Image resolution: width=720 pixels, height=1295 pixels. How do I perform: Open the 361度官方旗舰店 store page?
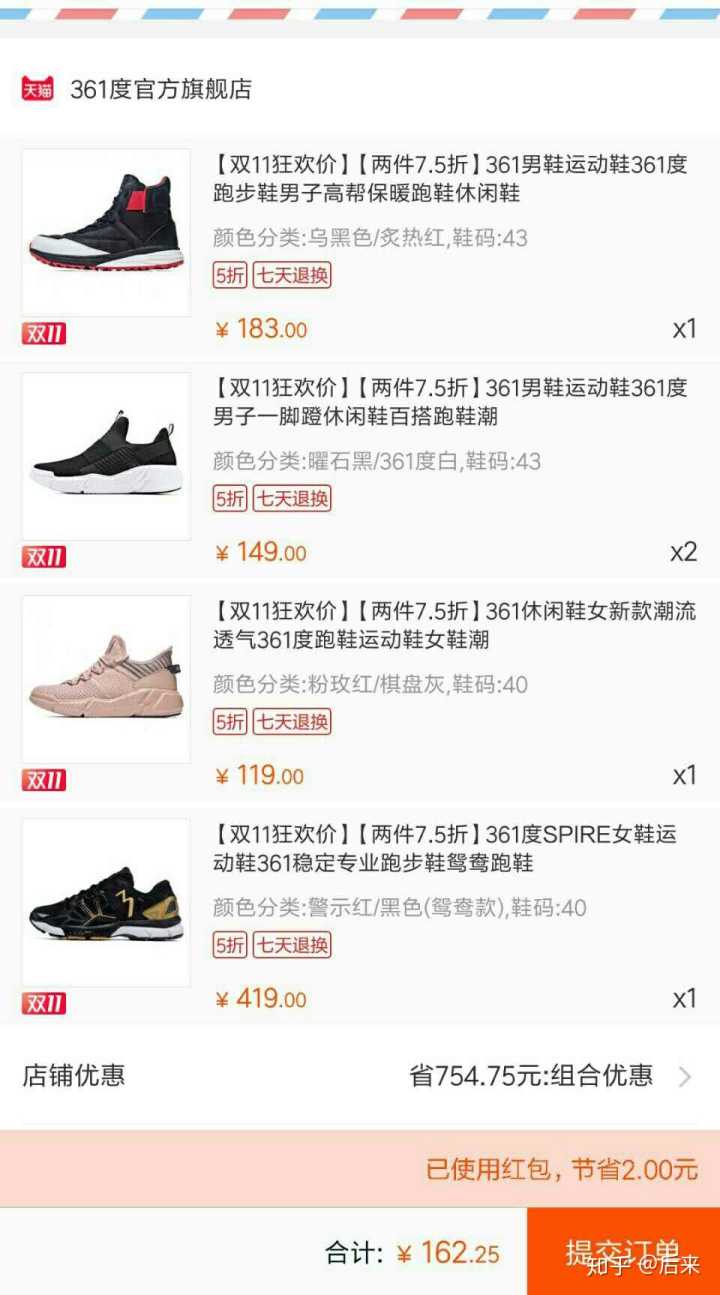160,89
